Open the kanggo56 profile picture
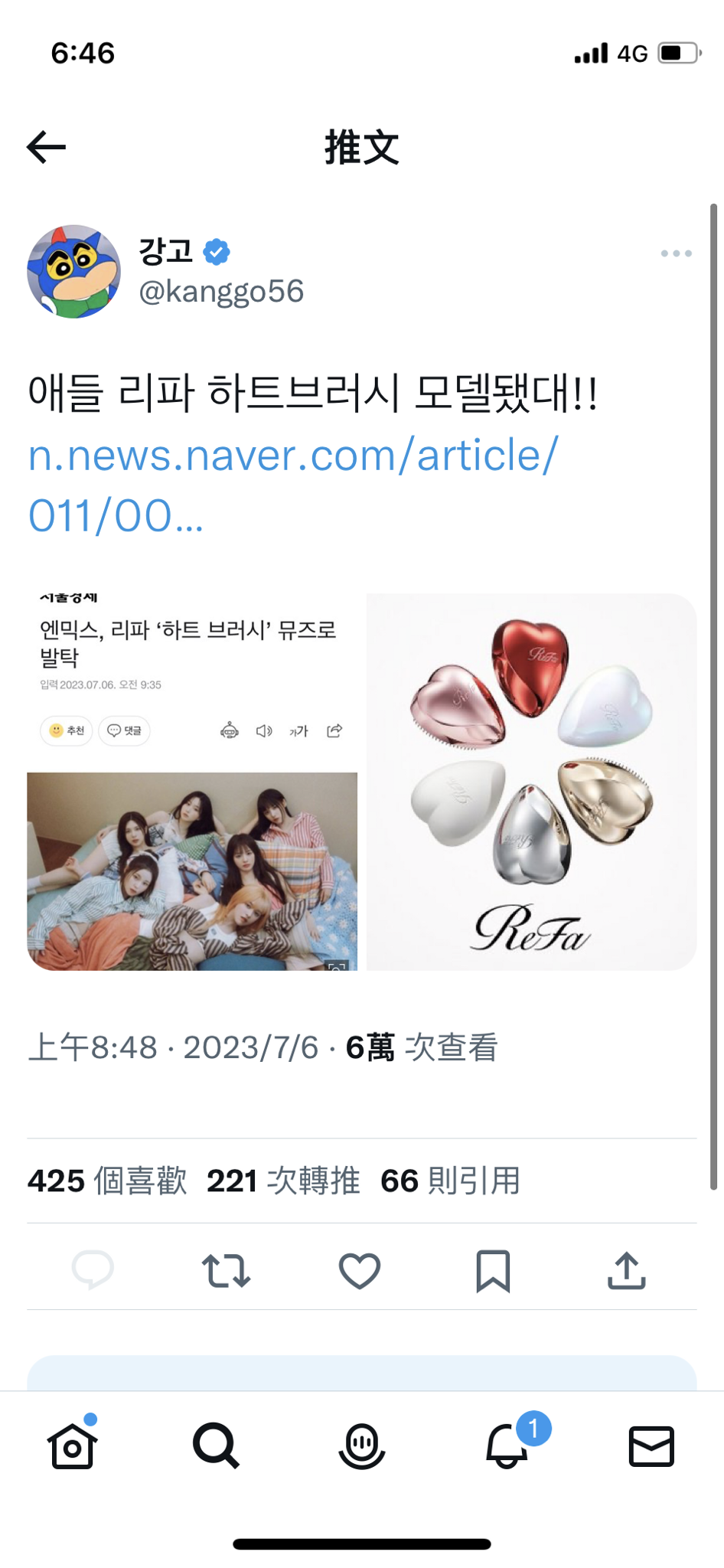 click(x=73, y=271)
